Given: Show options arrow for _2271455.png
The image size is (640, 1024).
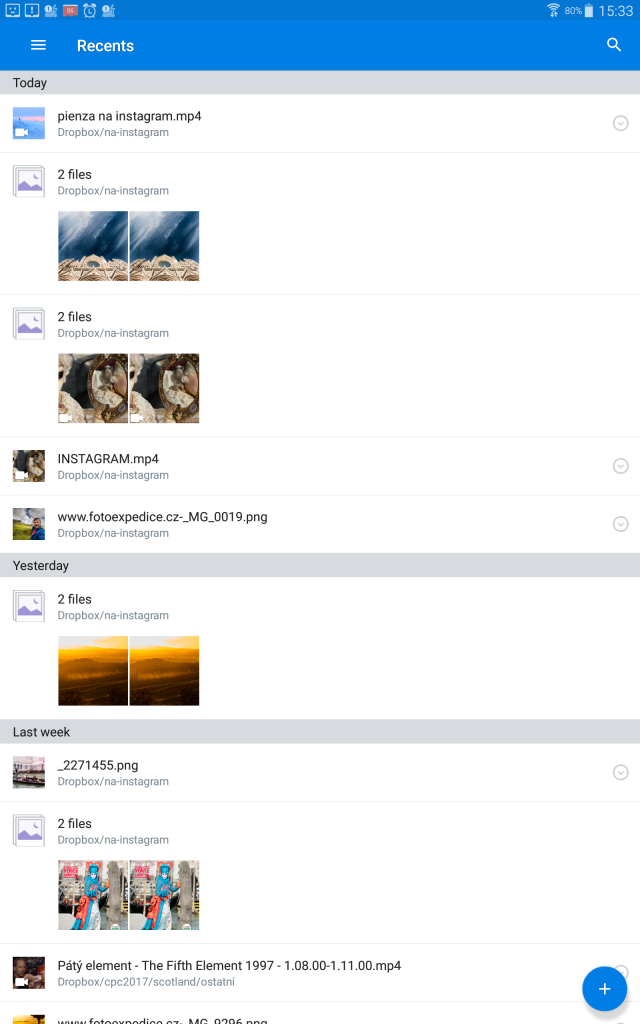Looking at the screenshot, I should pyautogui.click(x=620, y=773).
